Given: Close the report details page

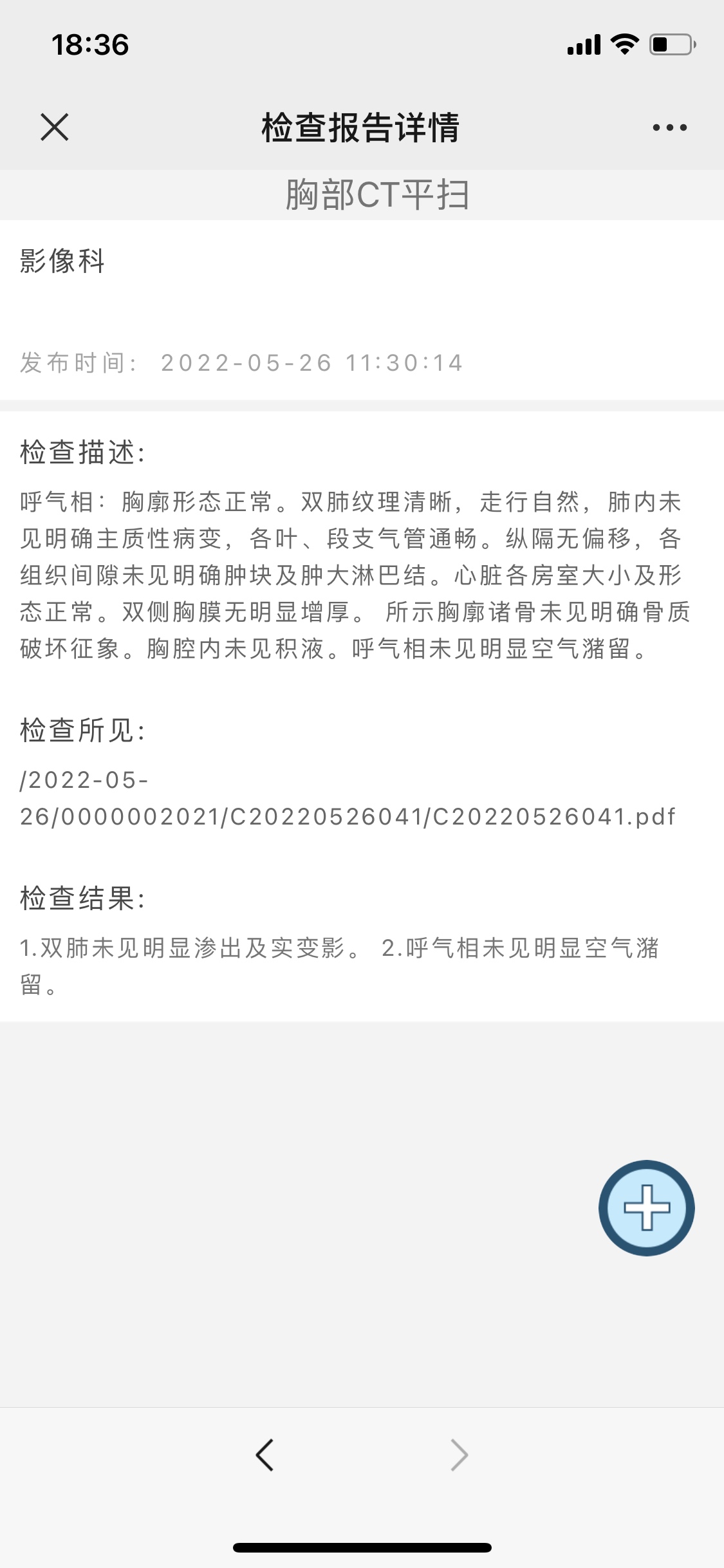Looking at the screenshot, I should click(55, 127).
